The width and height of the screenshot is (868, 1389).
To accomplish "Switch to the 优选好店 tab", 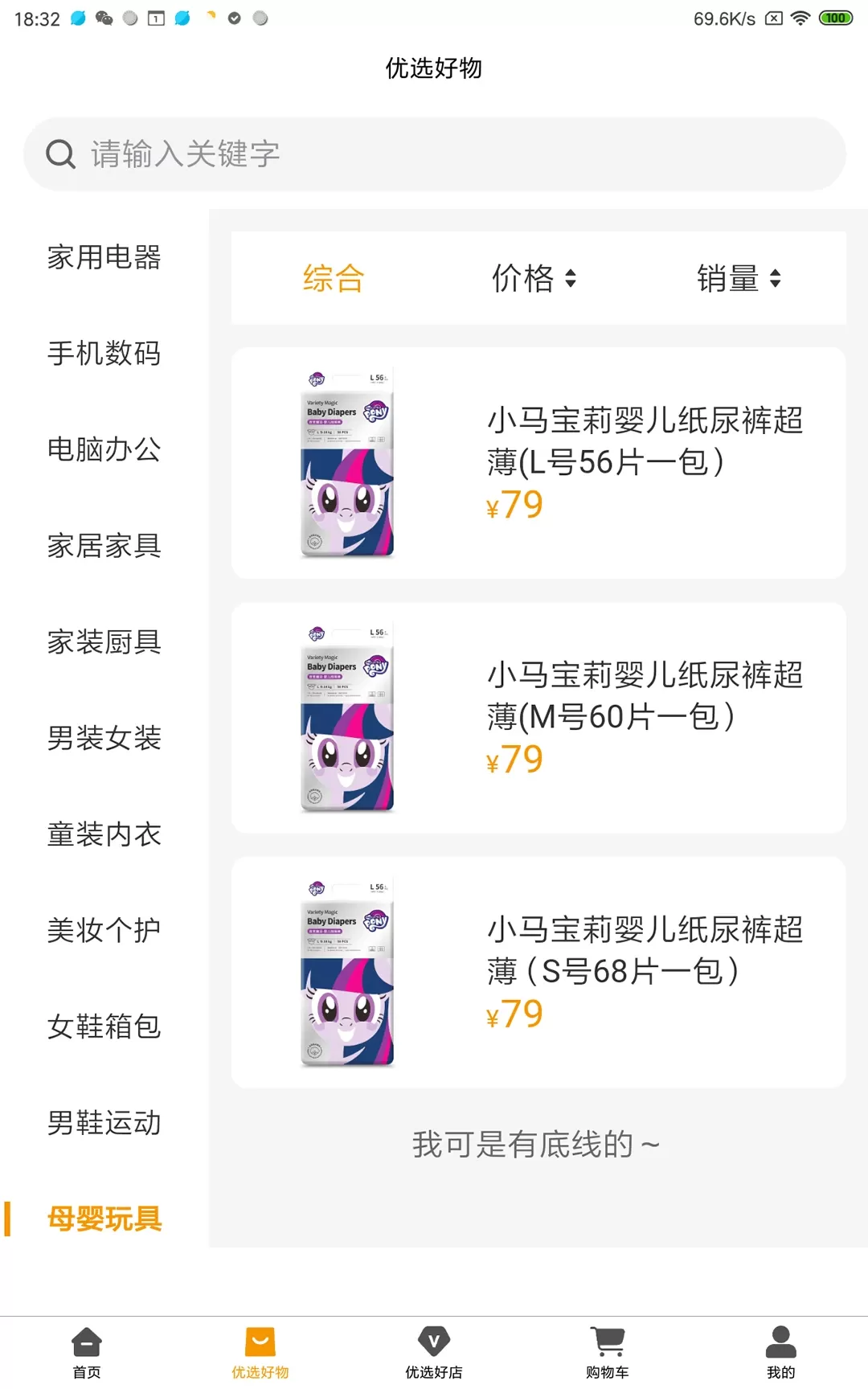I will tap(434, 1352).
